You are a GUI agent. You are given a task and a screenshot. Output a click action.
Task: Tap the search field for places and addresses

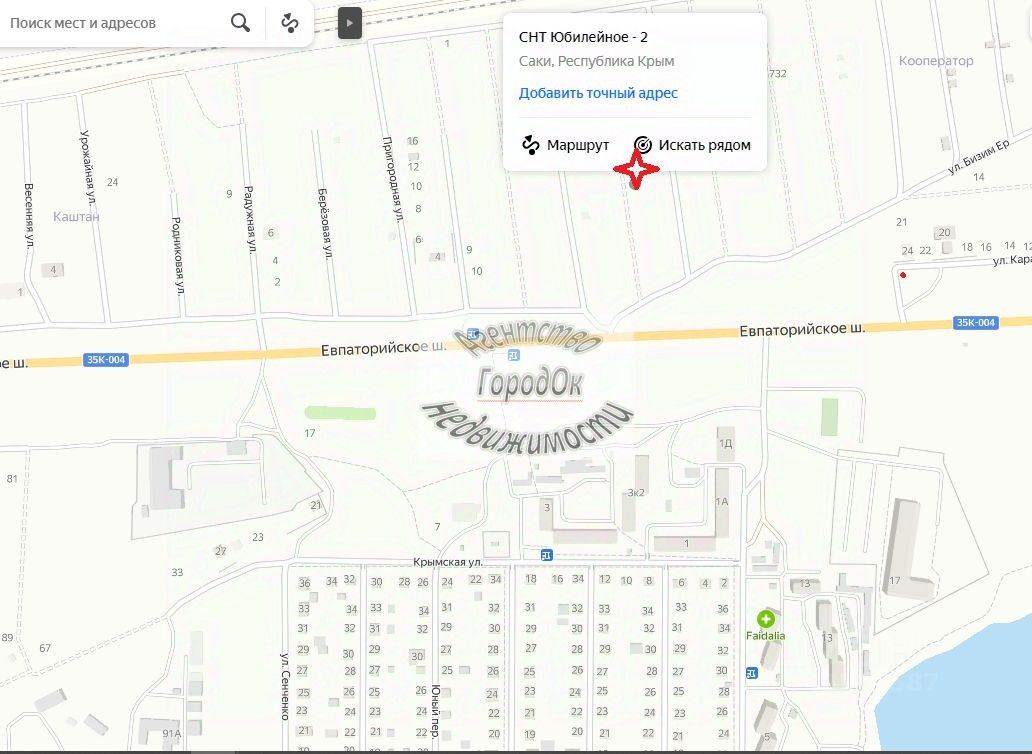point(110,22)
